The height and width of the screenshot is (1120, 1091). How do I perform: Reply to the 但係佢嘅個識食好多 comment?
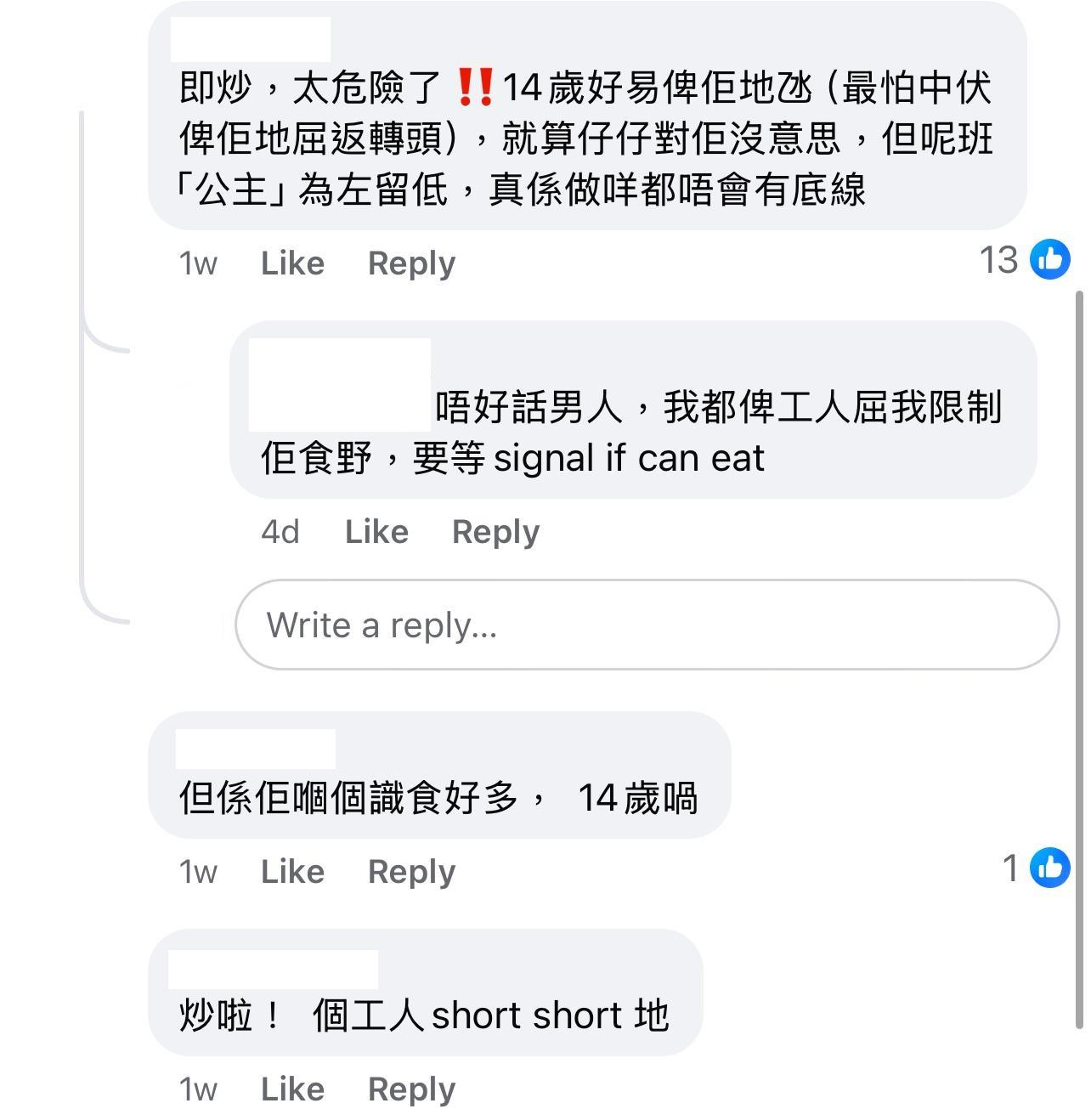pos(411,870)
